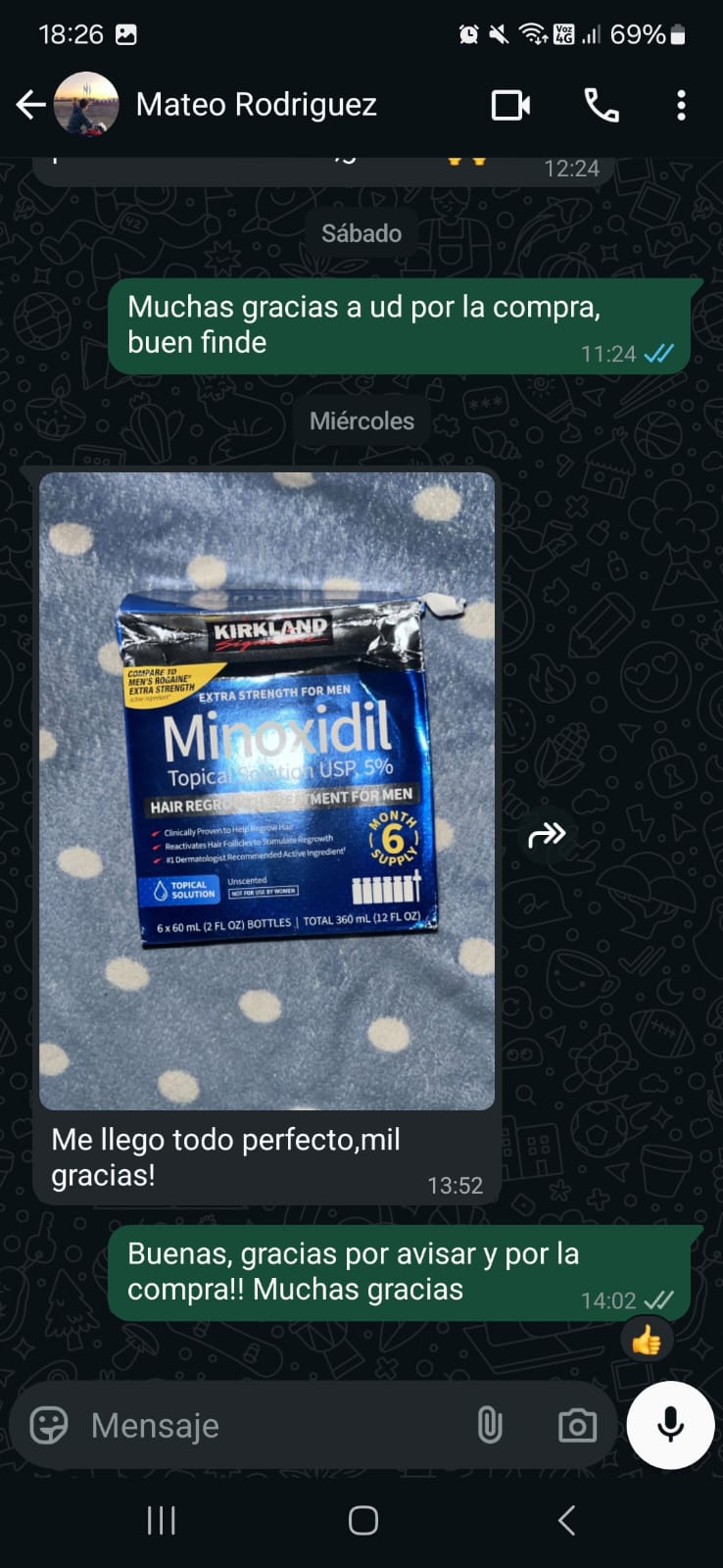Focus the Mensaje text field

tap(265, 1425)
